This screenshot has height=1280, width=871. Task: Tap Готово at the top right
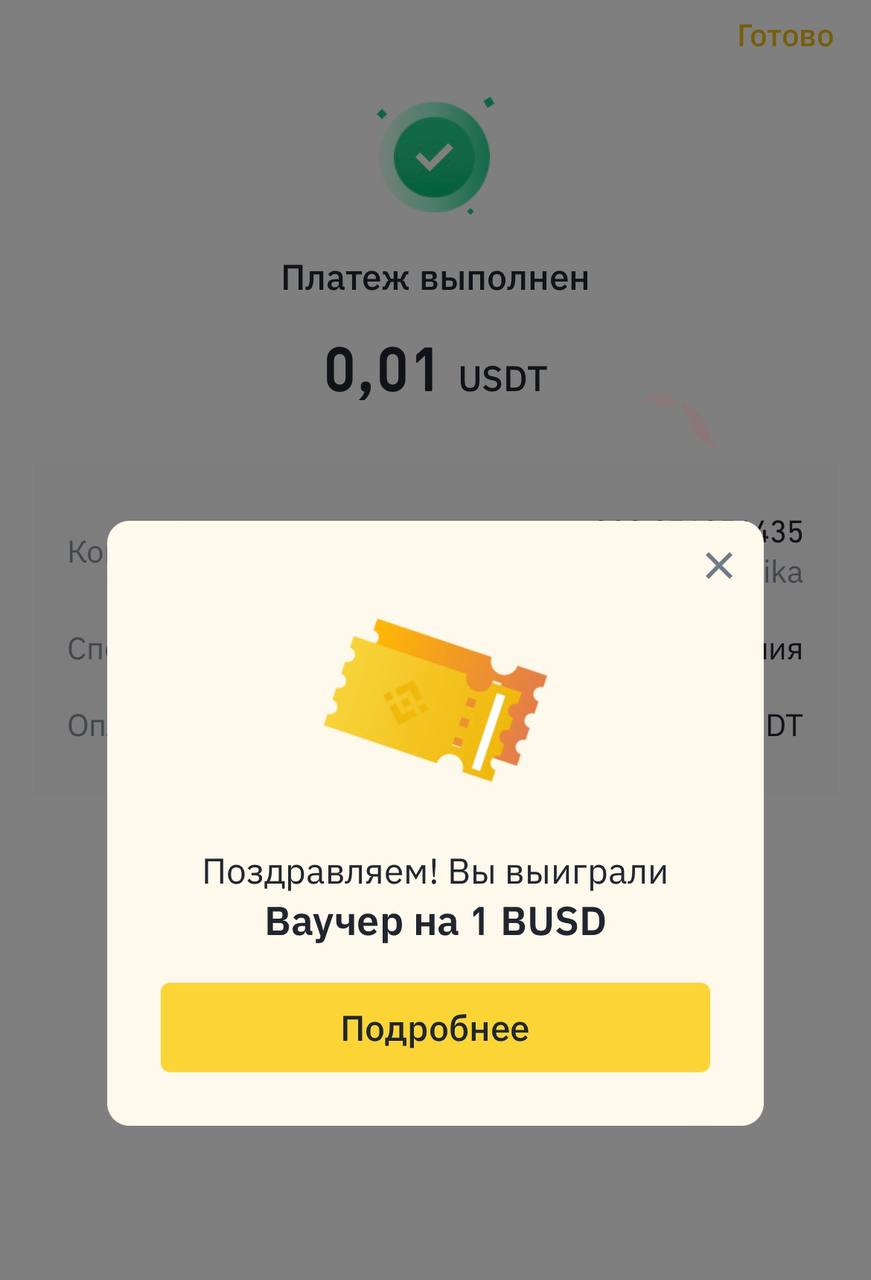click(x=785, y=36)
